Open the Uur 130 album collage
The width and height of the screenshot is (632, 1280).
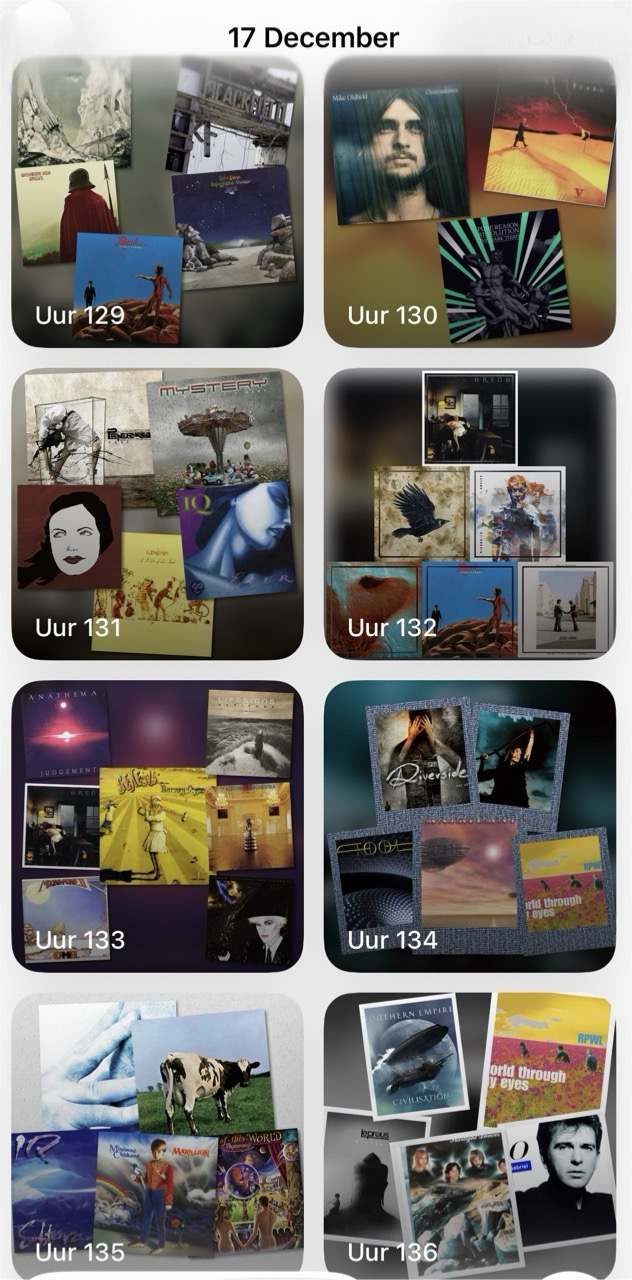[x=470, y=201]
